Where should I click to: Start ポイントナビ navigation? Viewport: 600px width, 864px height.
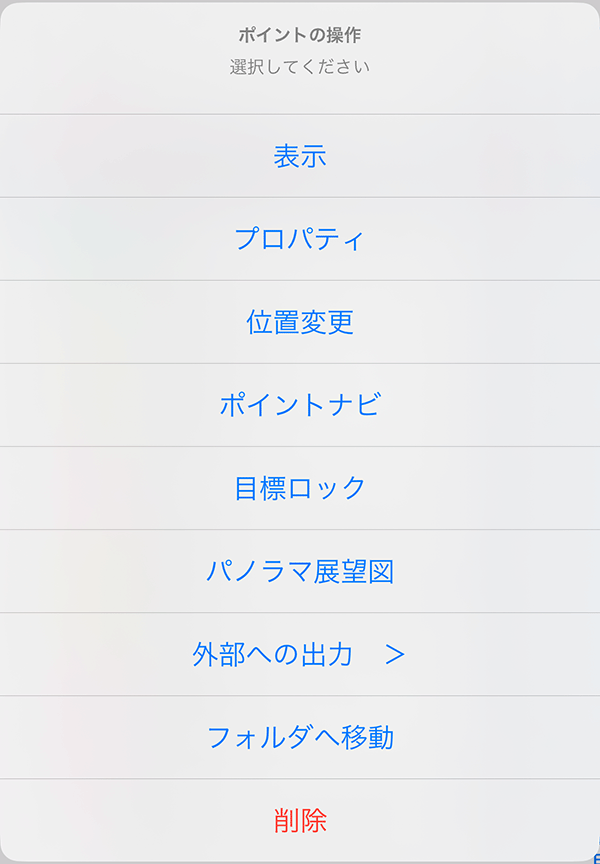coord(300,405)
